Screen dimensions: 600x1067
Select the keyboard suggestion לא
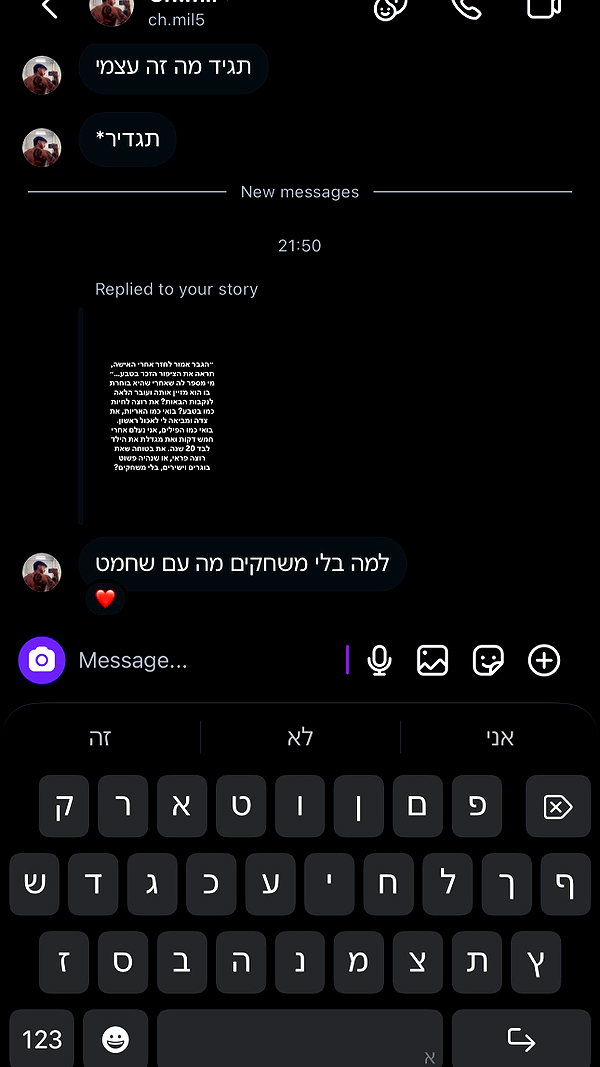tap(300, 738)
